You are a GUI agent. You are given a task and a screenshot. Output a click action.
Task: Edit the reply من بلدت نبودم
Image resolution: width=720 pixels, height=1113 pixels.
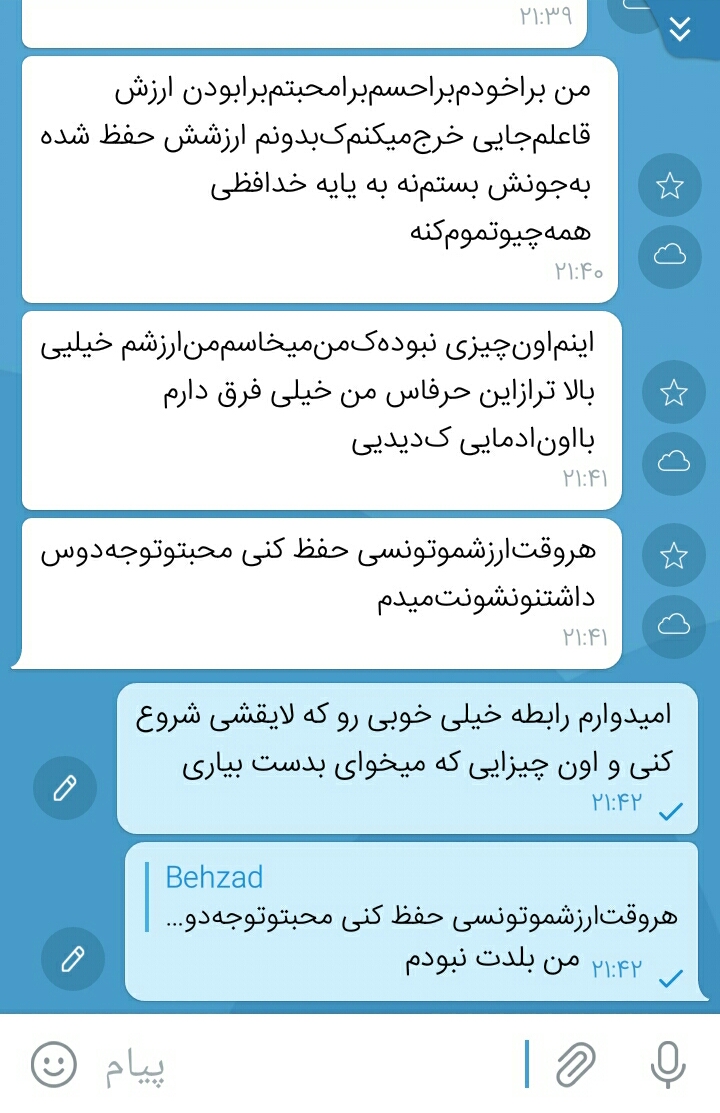point(73,960)
